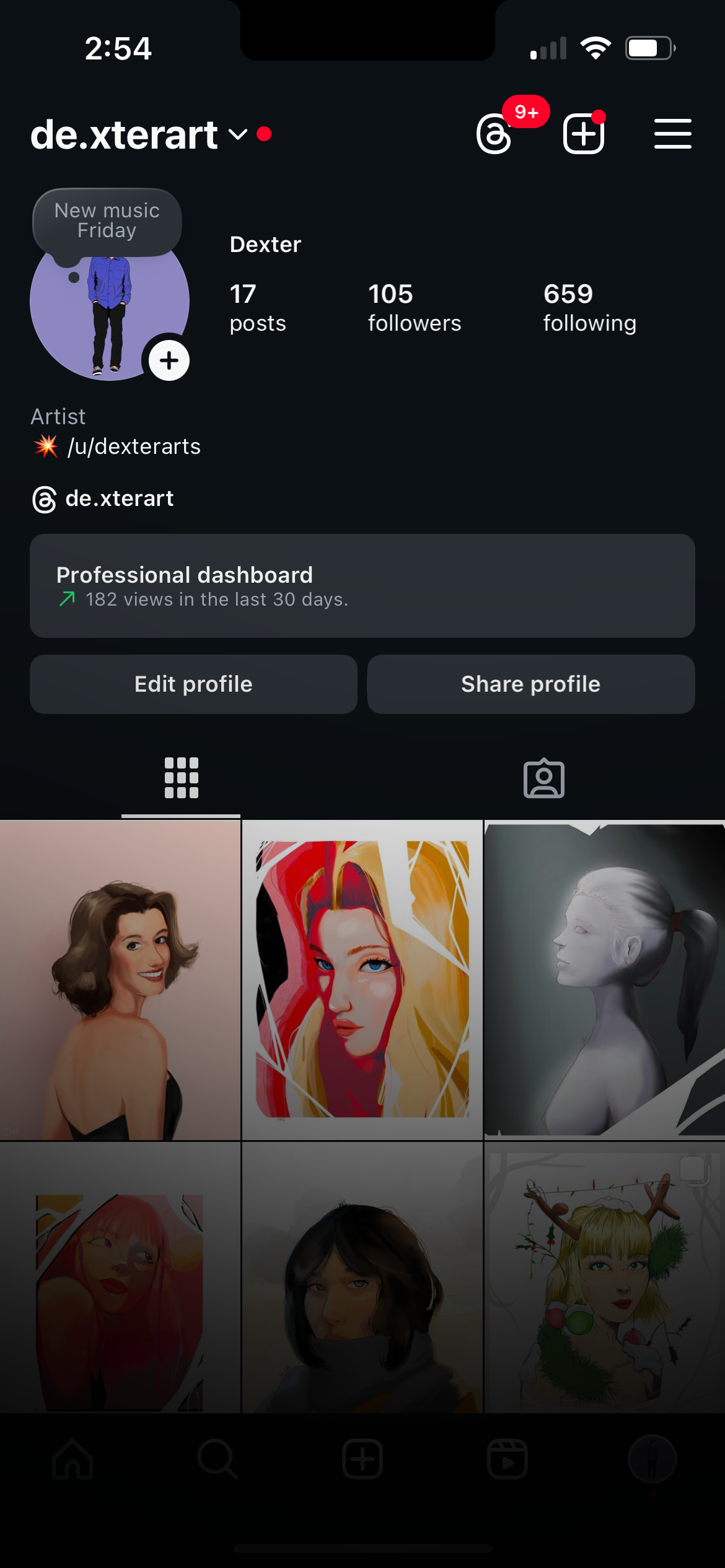This screenshot has height=1568, width=725.
Task: Add to story via profile picture plus
Action: (169, 360)
